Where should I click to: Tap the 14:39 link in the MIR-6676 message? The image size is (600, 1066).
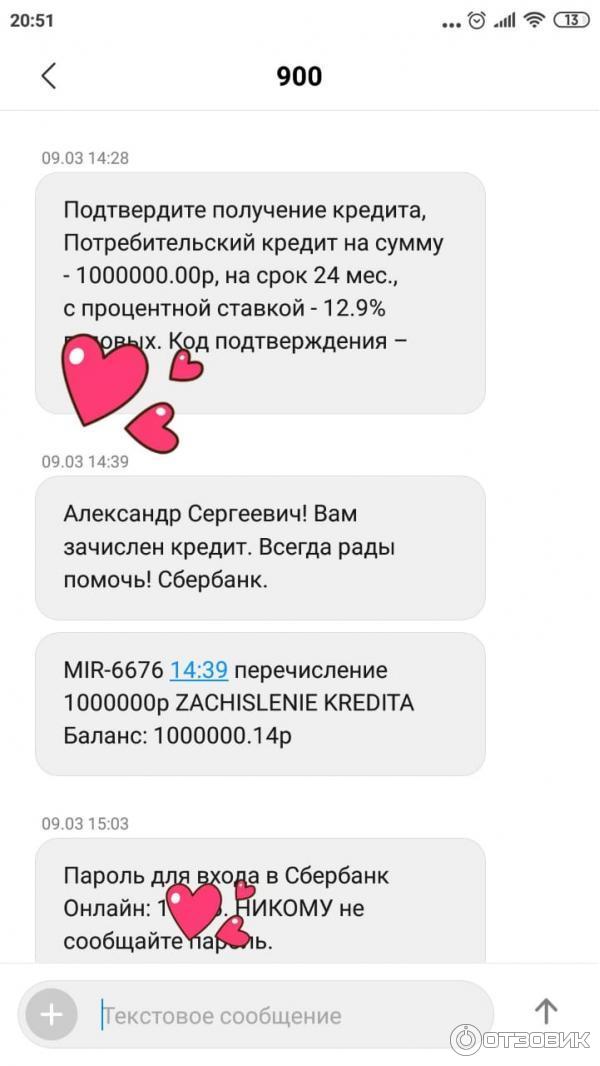tap(198, 670)
